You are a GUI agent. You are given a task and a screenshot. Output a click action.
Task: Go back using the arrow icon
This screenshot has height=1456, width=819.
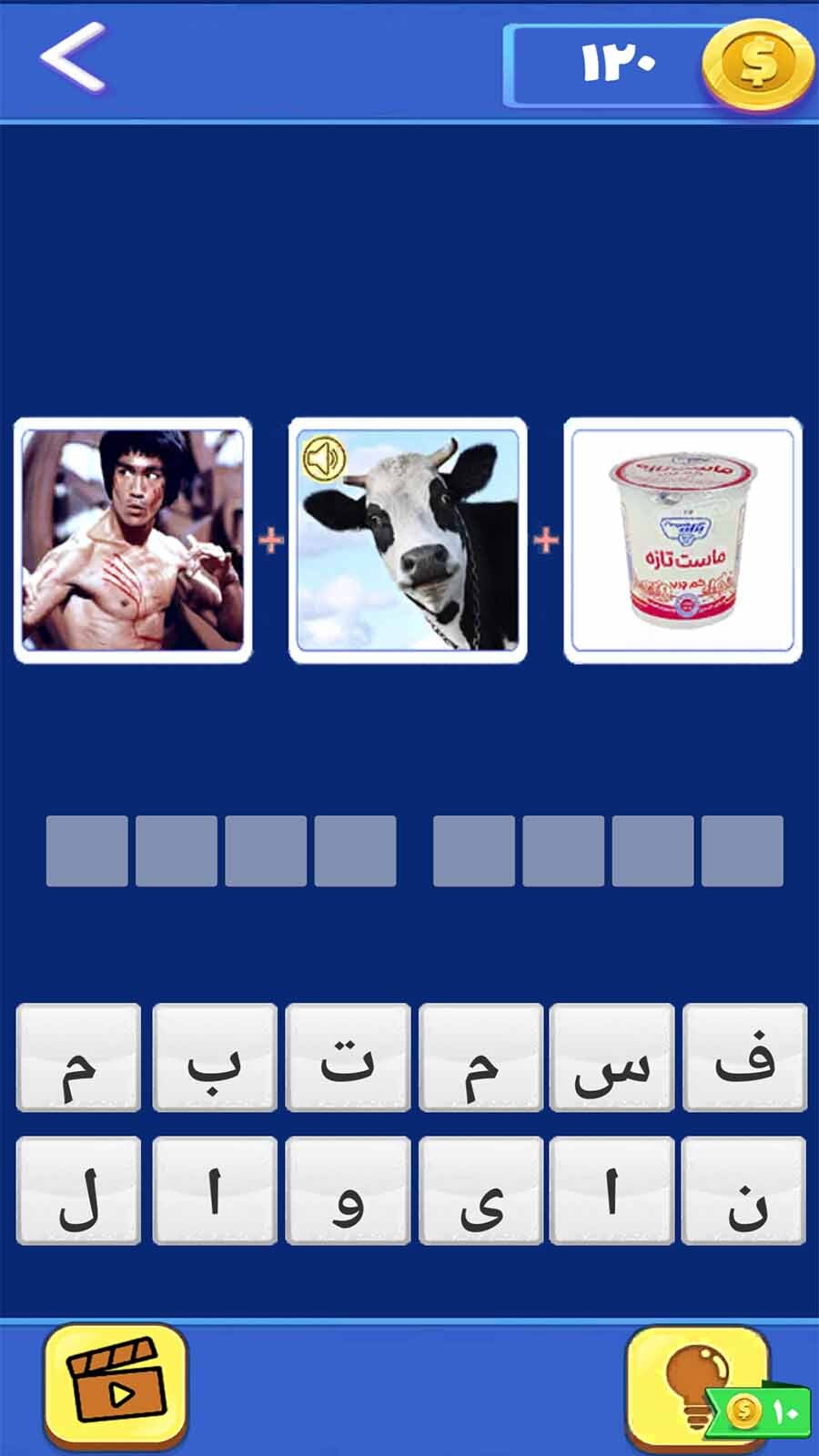(73, 58)
